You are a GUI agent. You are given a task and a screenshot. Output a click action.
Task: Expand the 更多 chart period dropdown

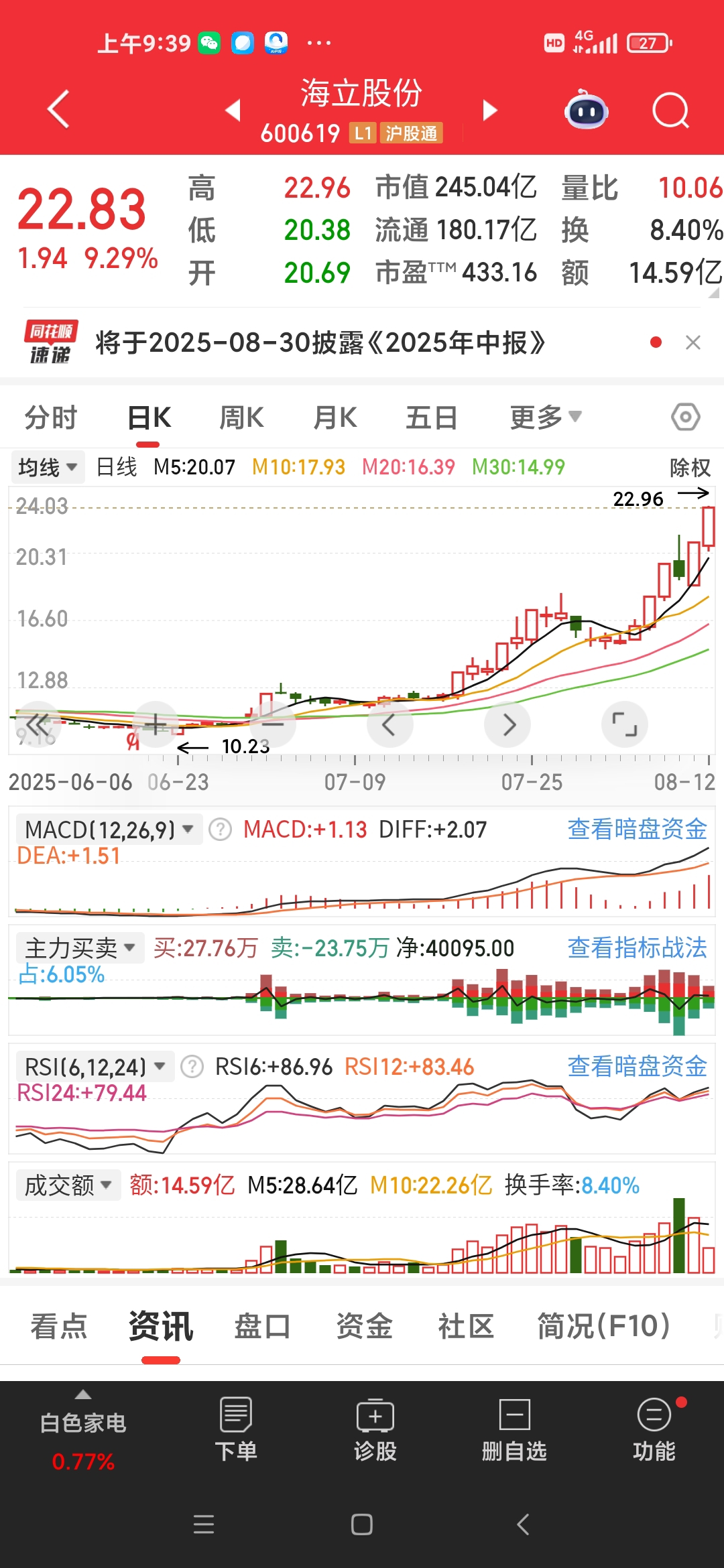pyautogui.click(x=545, y=418)
